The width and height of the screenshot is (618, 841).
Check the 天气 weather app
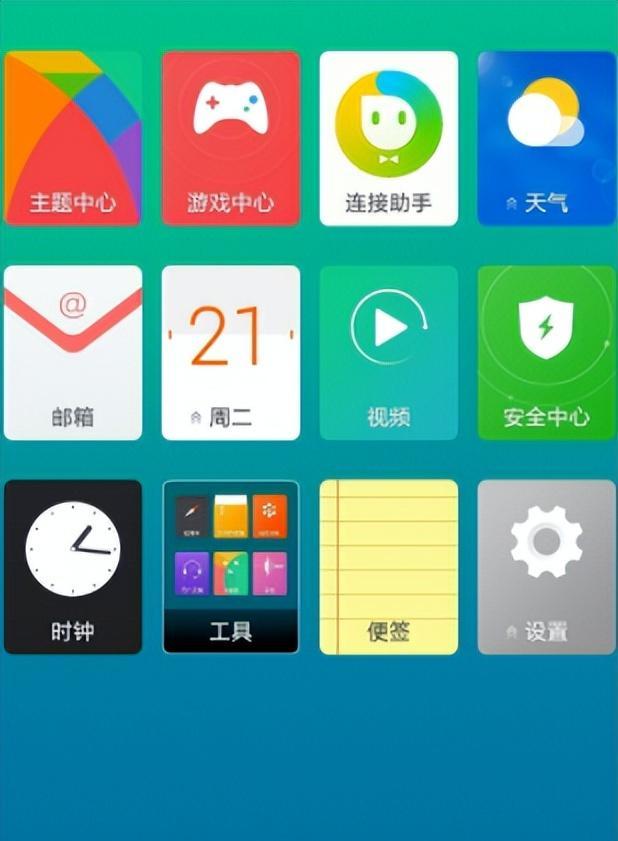click(546, 138)
